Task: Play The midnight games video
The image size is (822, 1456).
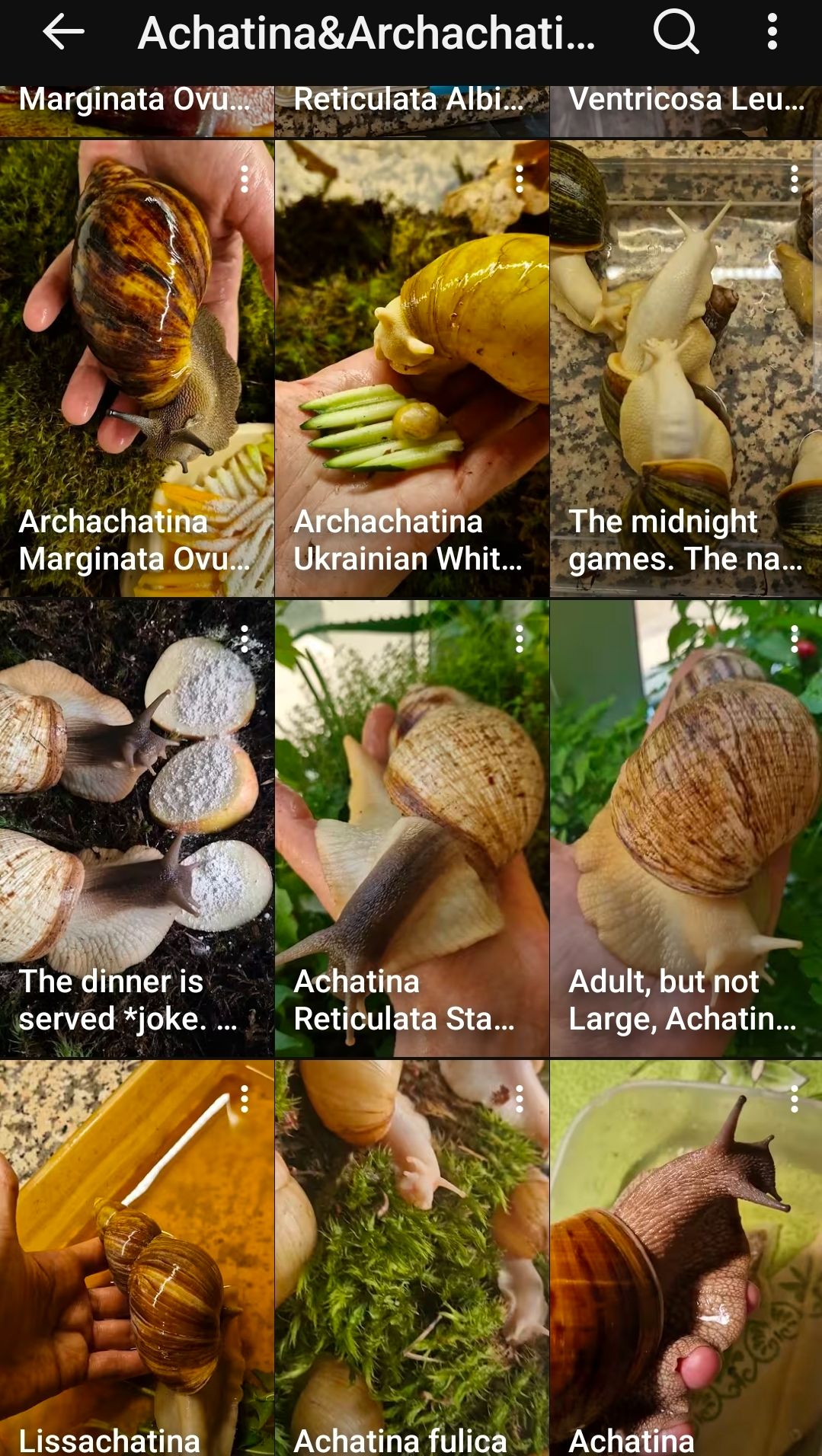Action: pyautogui.click(x=686, y=368)
